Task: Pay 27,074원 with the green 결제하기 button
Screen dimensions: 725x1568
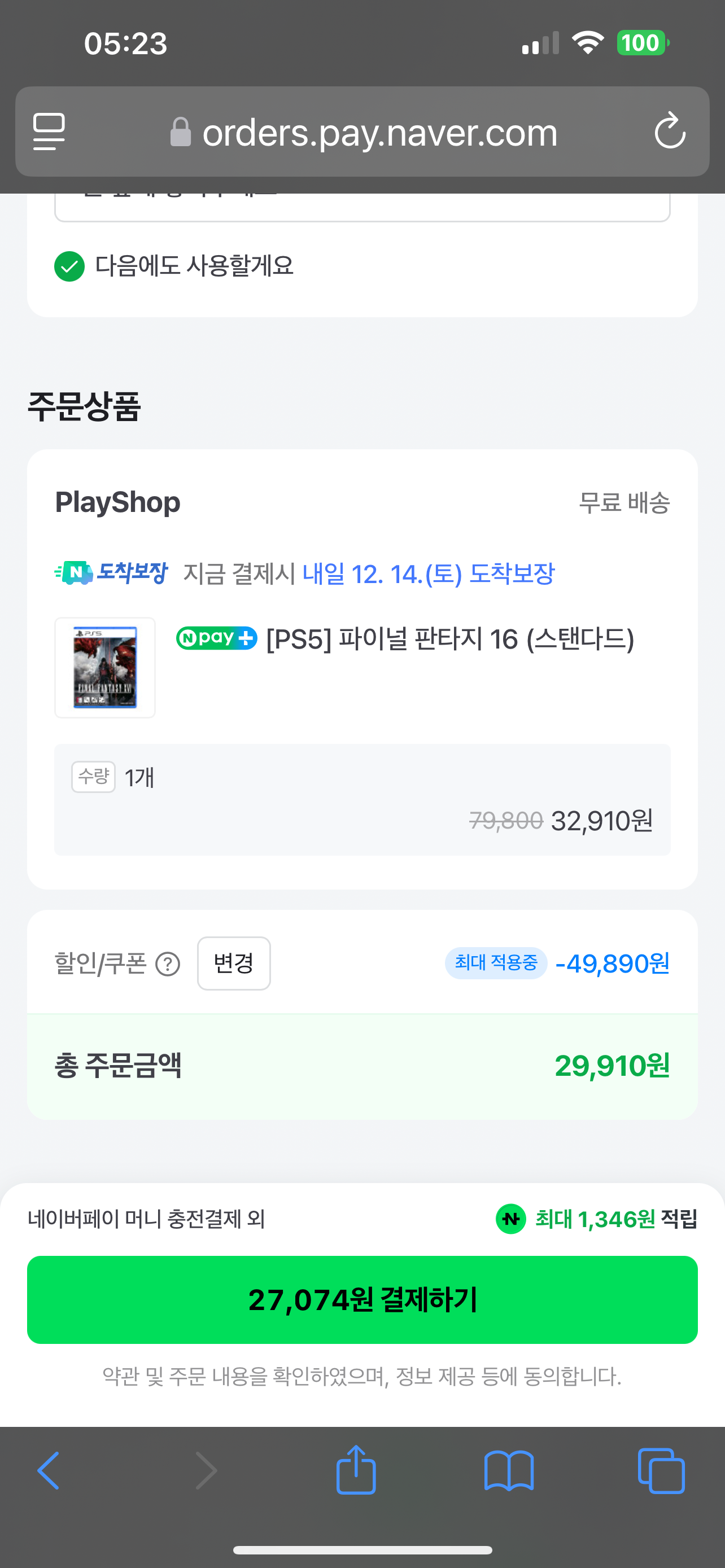Action: 362,1299
